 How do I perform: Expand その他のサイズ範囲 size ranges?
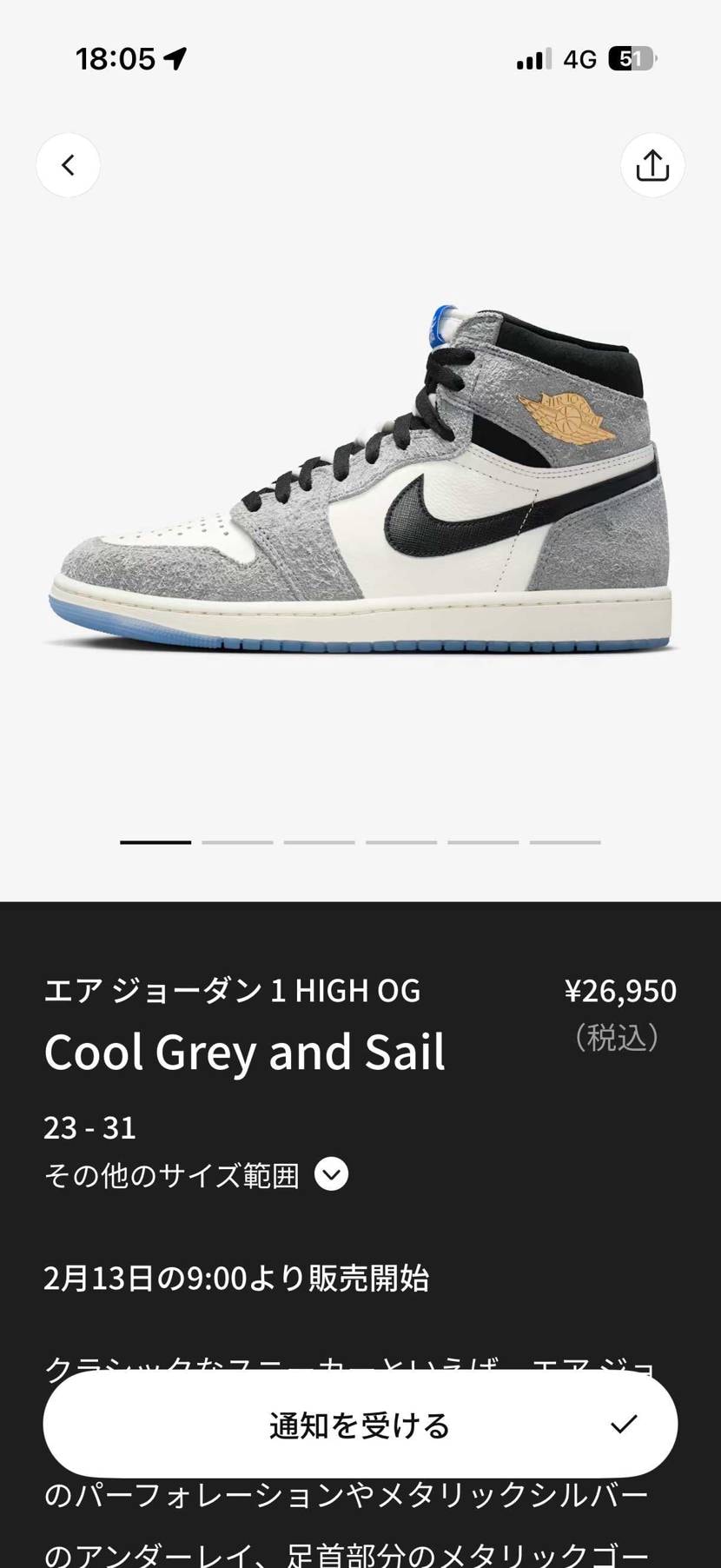(331, 1174)
